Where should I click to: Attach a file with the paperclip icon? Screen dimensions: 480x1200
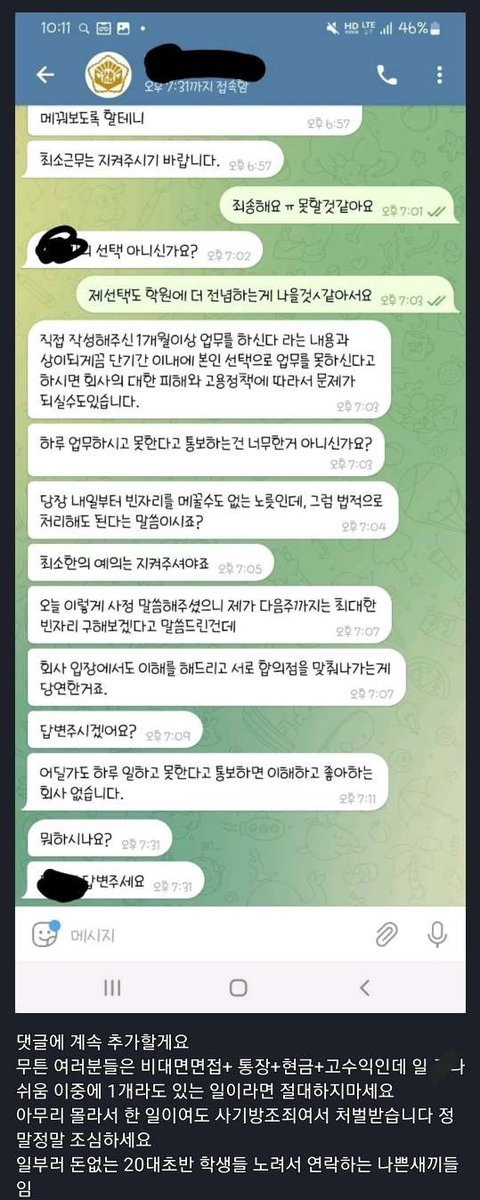pos(386,935)
